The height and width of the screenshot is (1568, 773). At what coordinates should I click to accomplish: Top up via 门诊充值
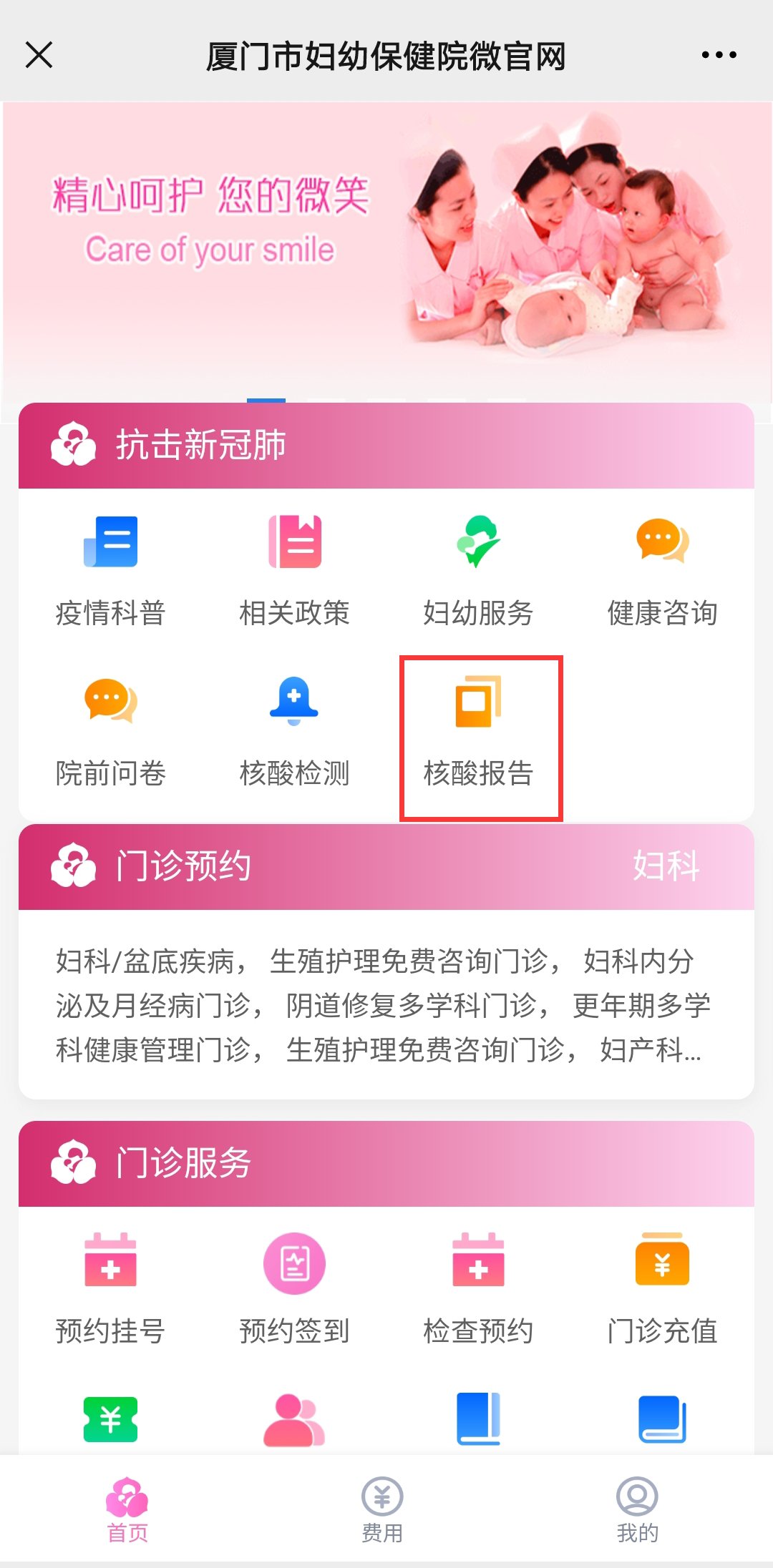(x=662, y=1288)
